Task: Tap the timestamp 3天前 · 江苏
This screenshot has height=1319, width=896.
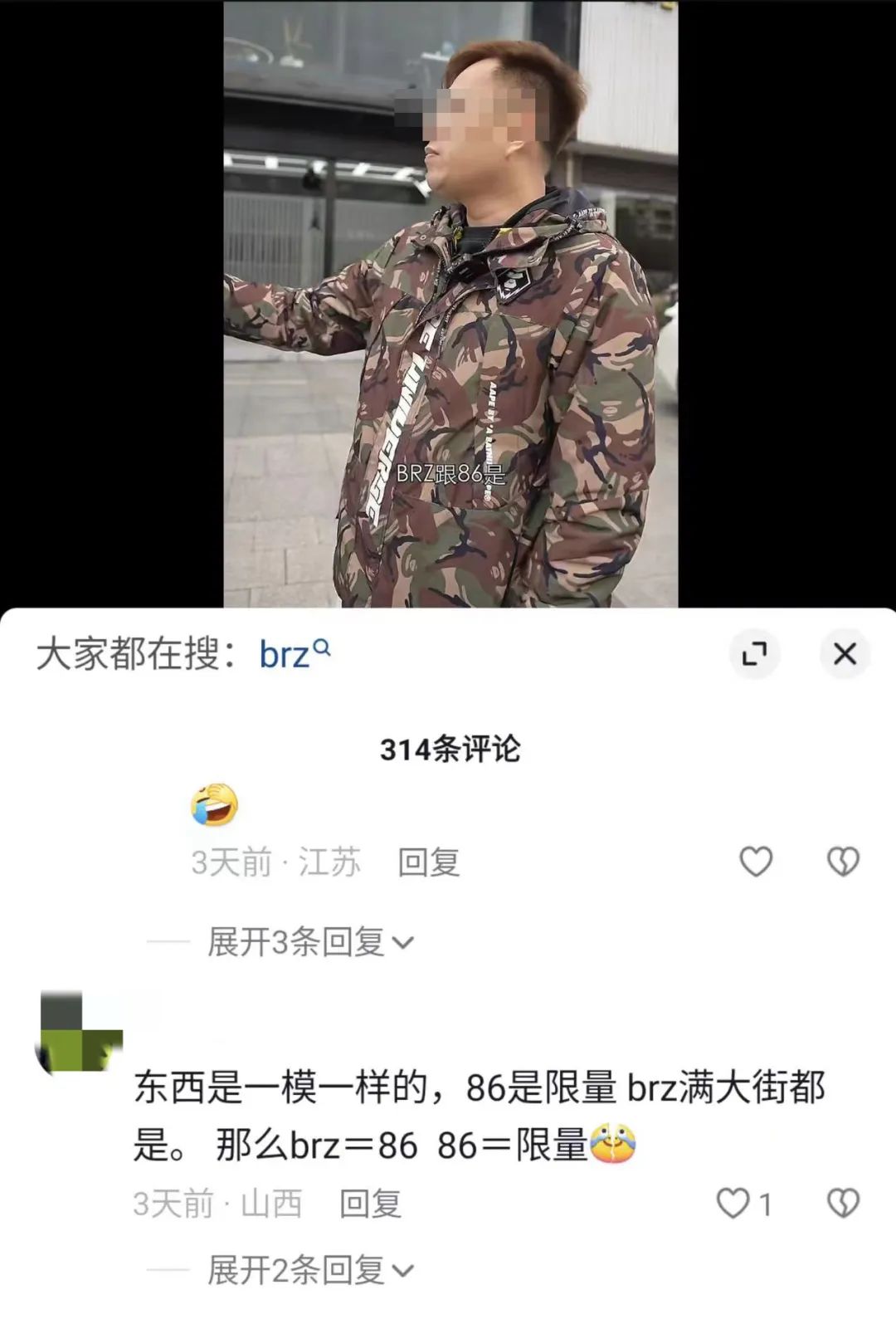Action: tap(274, 863)
